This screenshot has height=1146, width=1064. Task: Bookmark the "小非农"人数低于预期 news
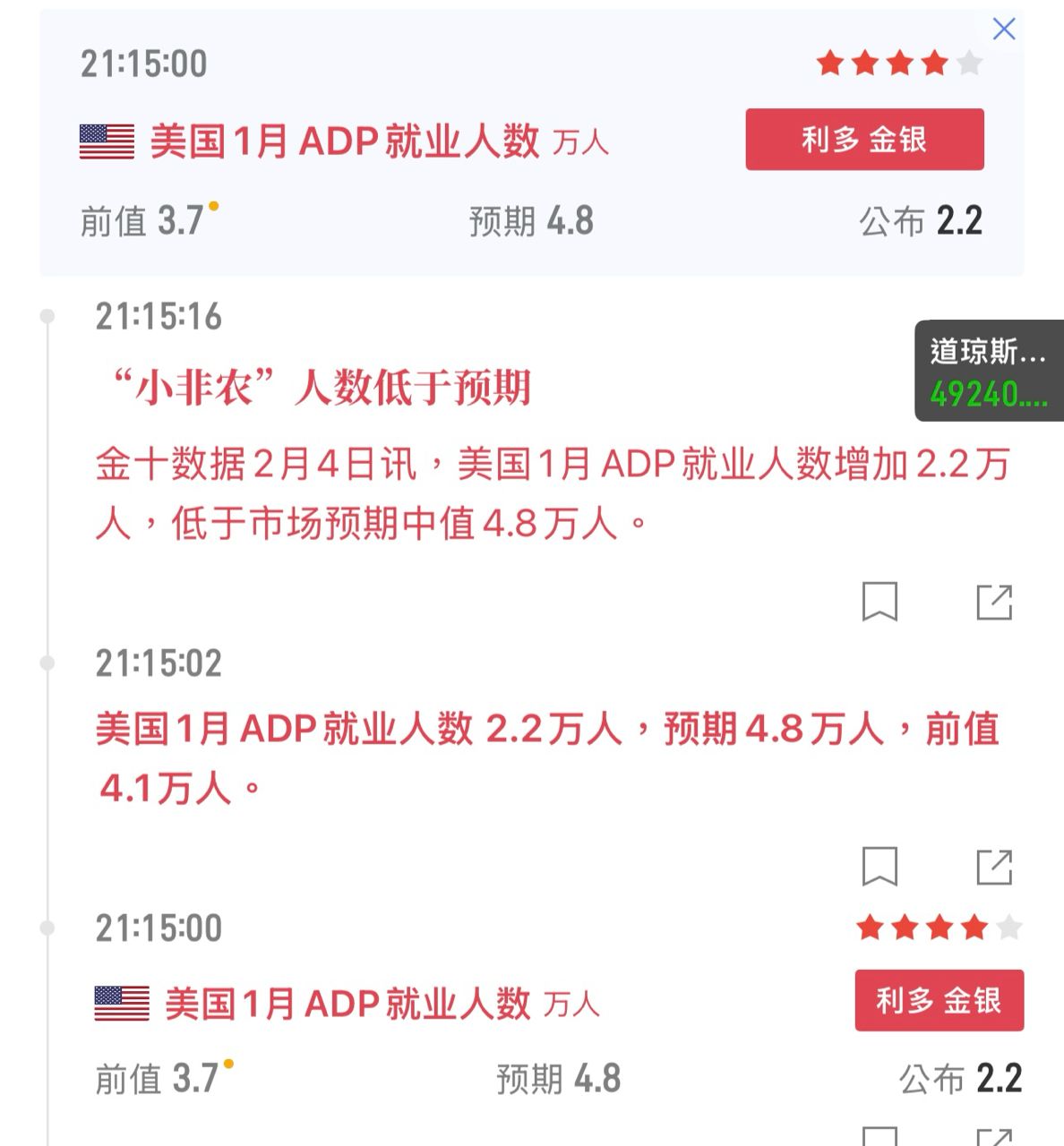coord(880,602)
